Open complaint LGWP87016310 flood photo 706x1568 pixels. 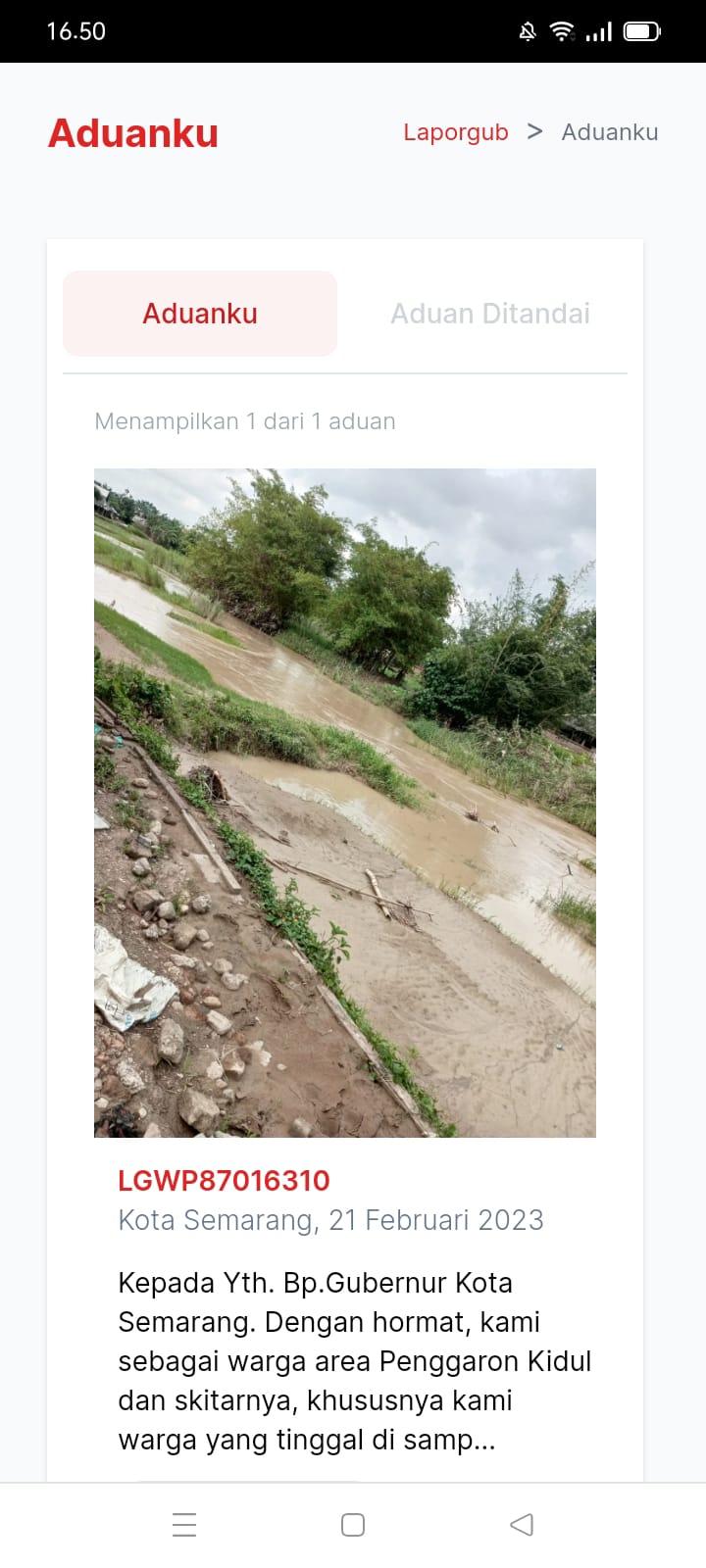[344, 802]
